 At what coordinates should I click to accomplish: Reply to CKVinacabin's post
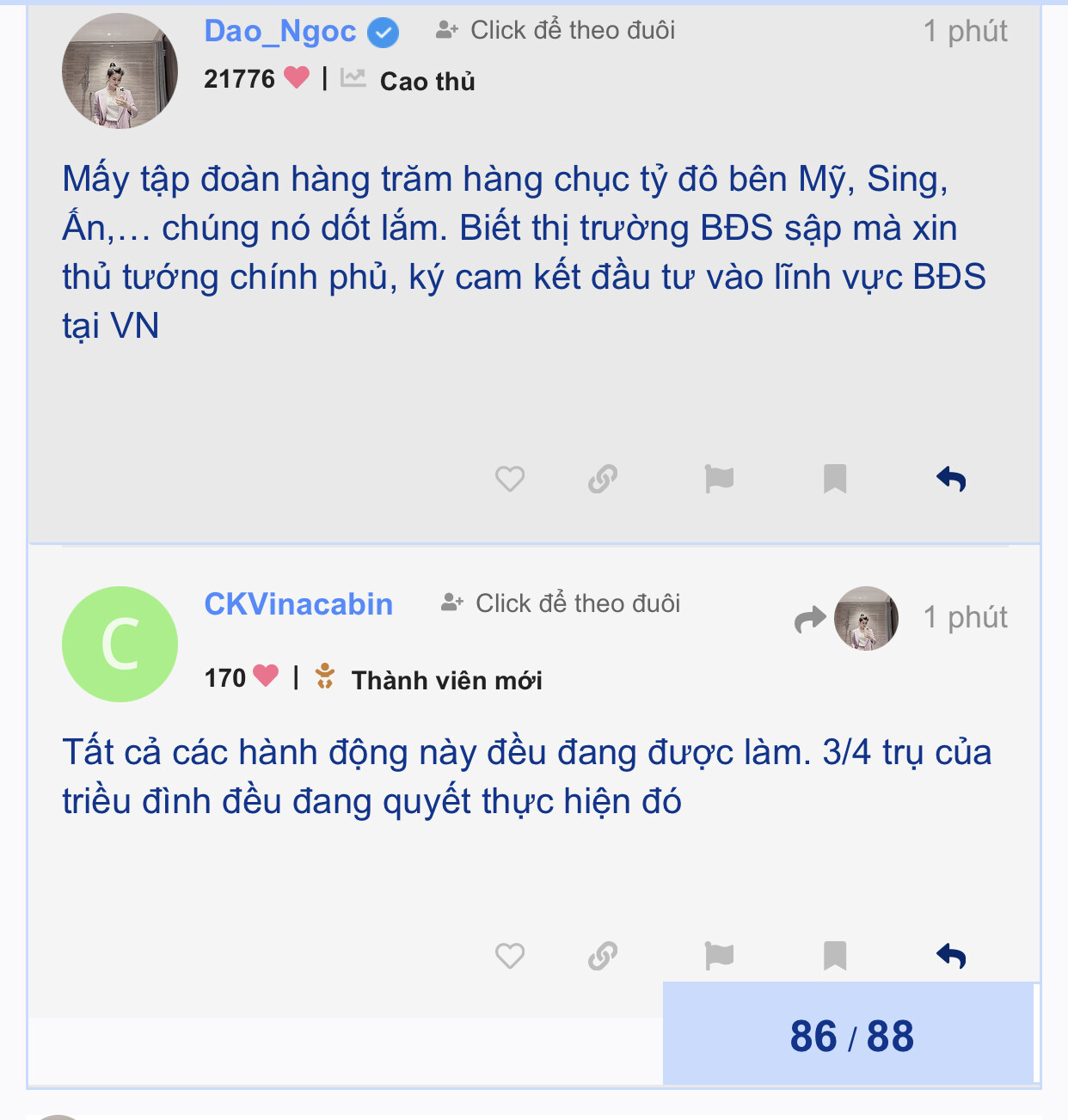pyautogui.click(x=951, y=956)
